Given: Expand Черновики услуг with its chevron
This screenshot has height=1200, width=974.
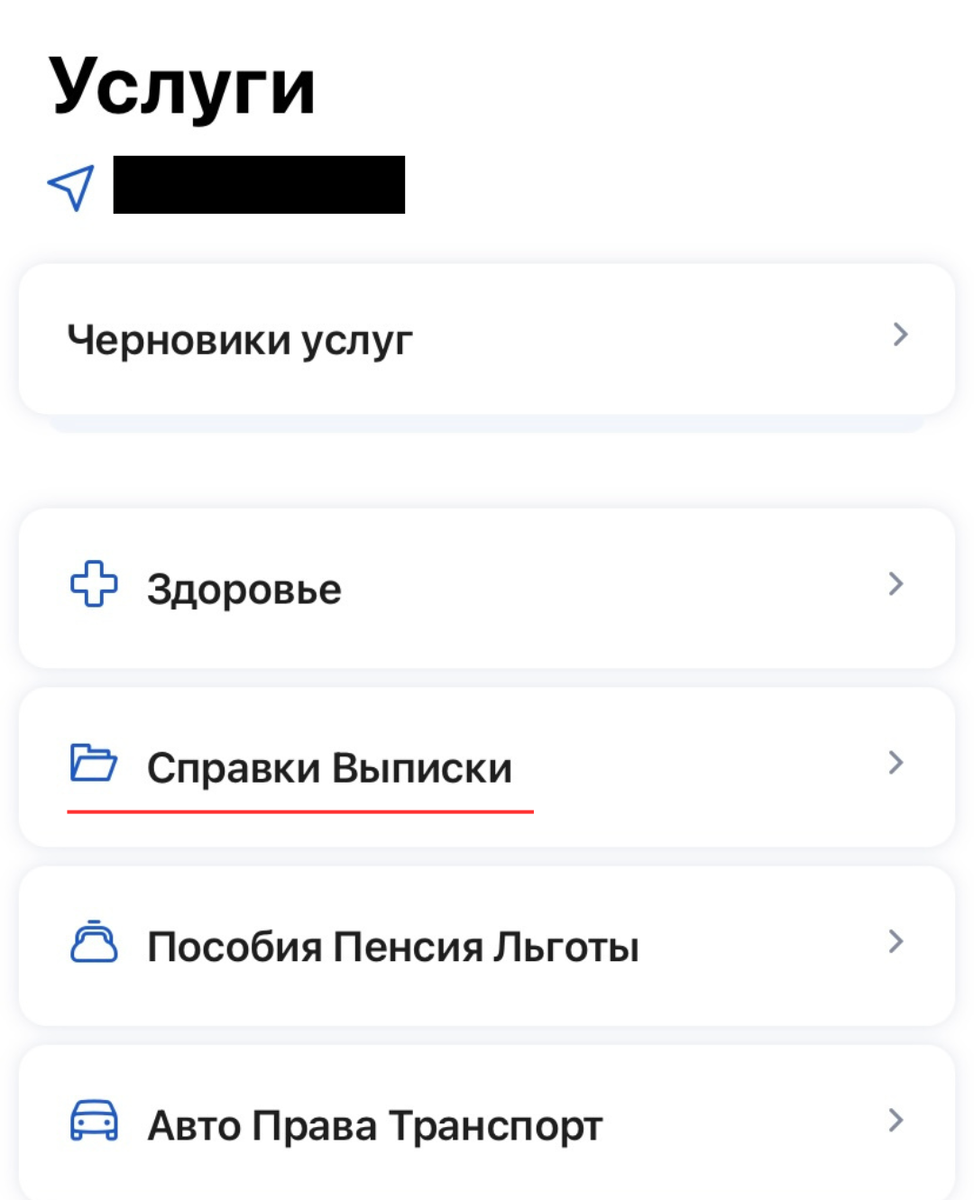Looking at the screenshot, I should point(900,335).
